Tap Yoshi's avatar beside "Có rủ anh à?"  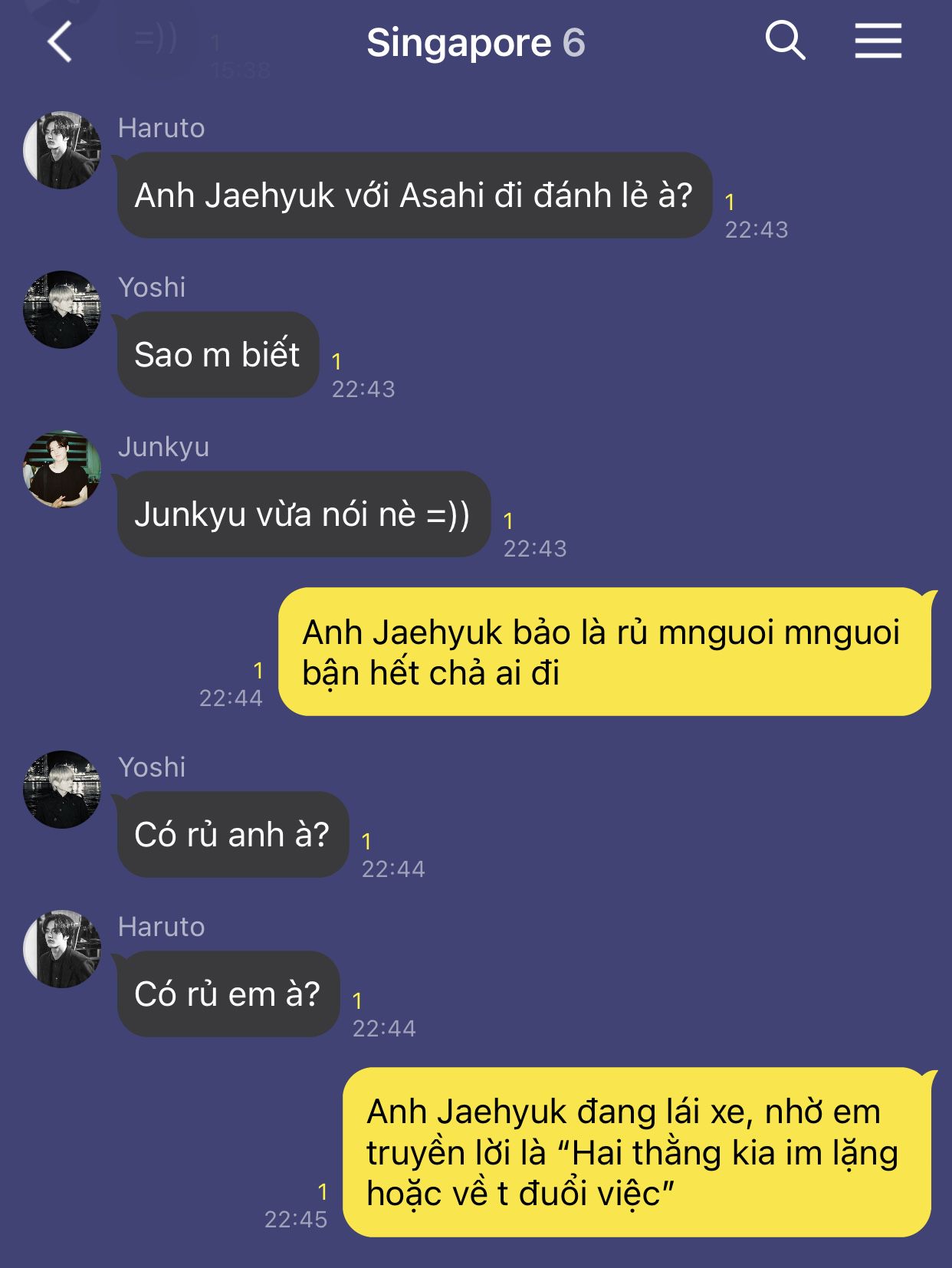click(x=62, y=790)
